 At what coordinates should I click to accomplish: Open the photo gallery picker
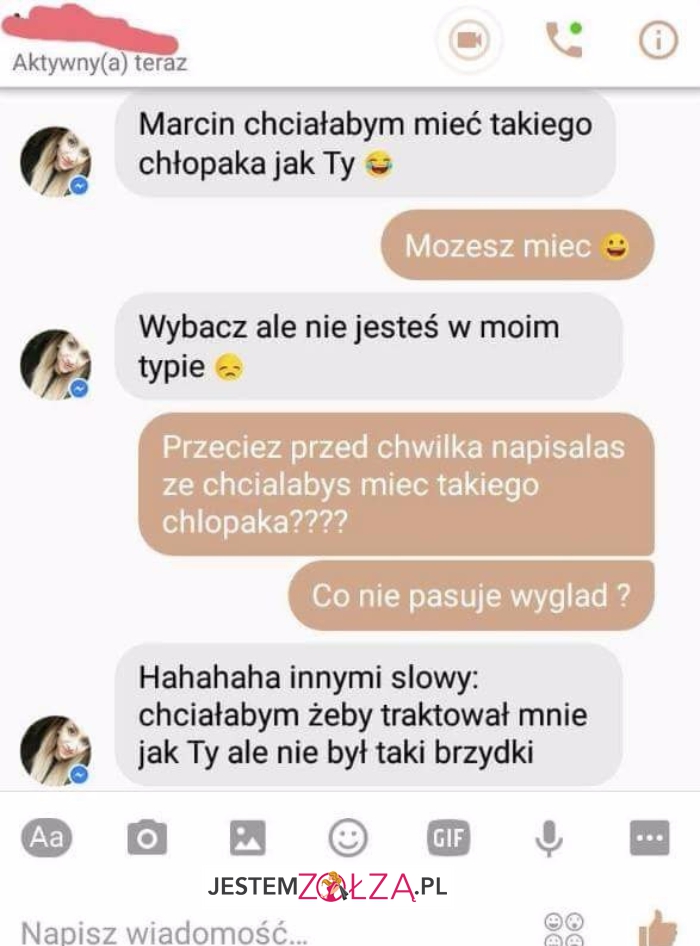coord(247,838)
